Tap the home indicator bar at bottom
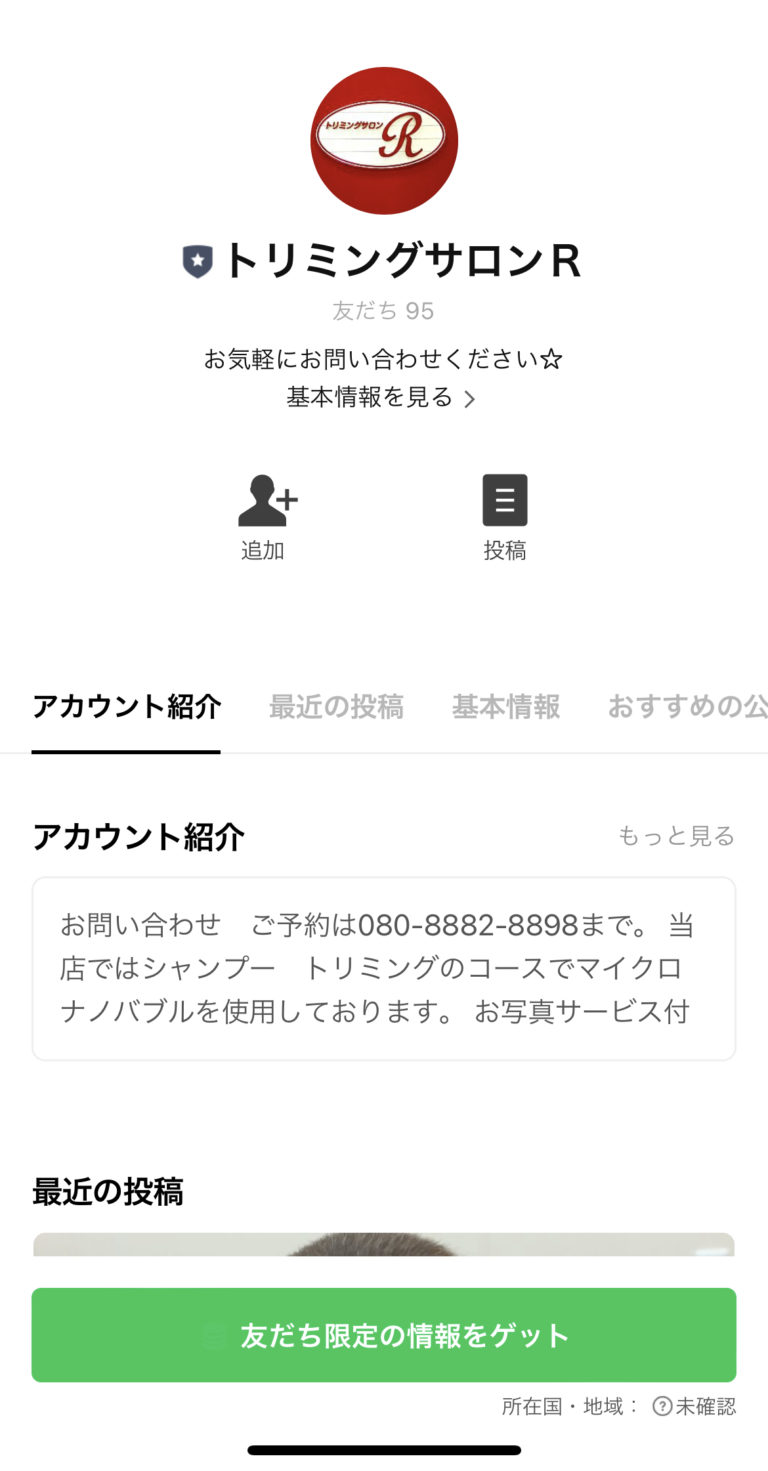The image size is (768, 1471). [384, 1447]
